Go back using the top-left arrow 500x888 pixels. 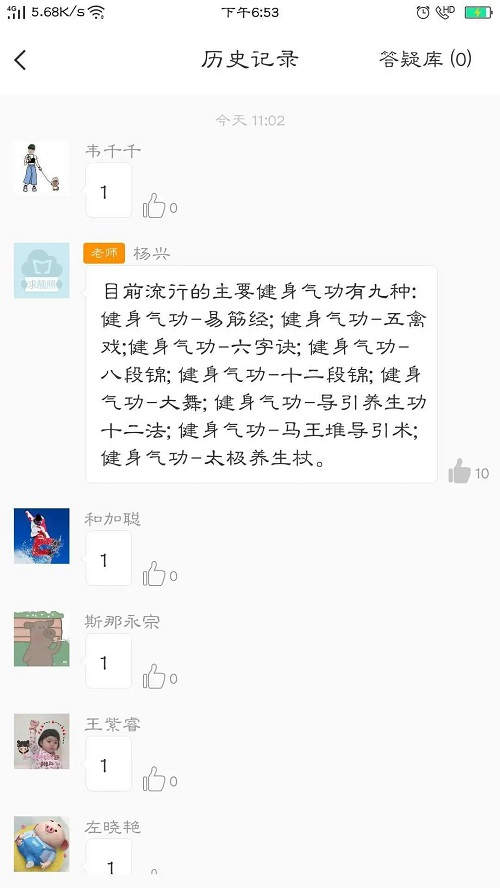pos(20,59)
